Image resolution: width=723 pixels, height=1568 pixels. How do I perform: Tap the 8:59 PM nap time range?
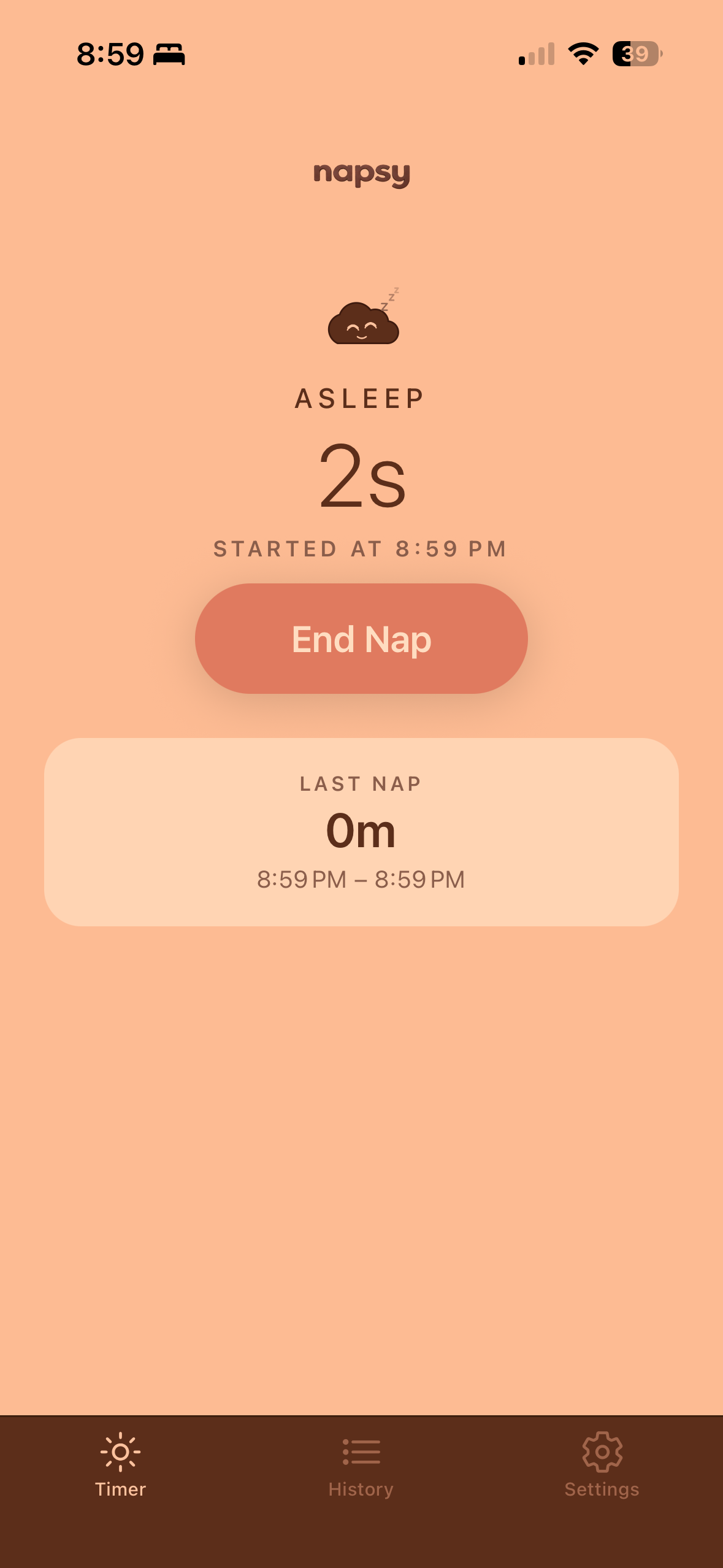click(x=361, y=878)
